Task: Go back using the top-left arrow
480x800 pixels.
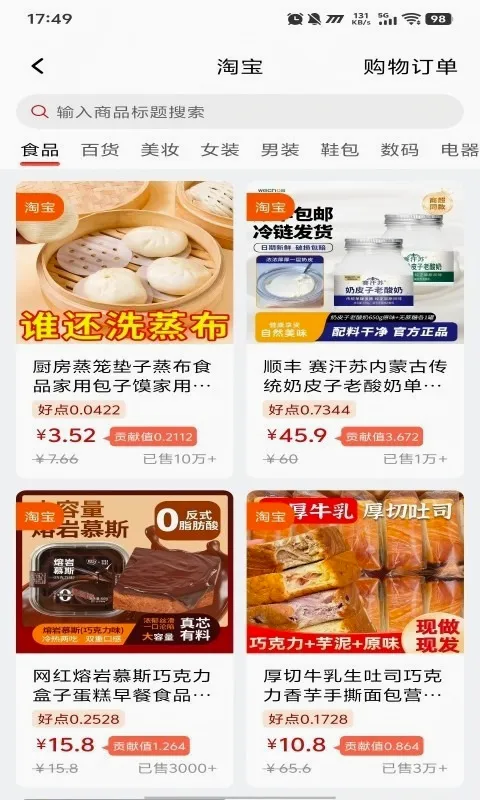Action: coord(38,66)
